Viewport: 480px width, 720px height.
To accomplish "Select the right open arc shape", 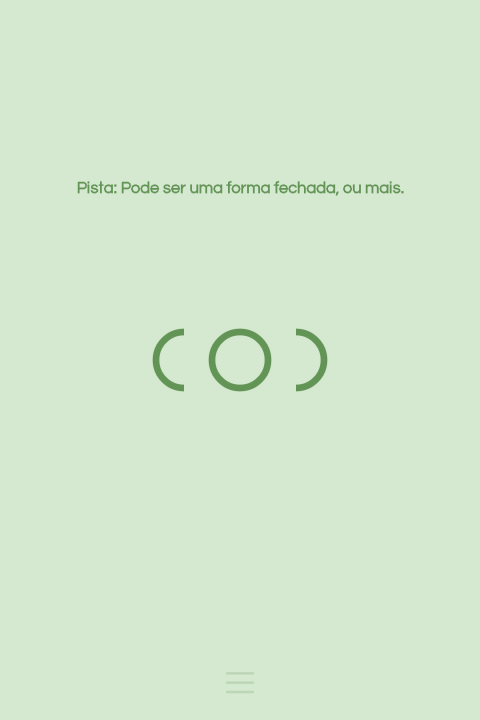I will tap(311, 360).
